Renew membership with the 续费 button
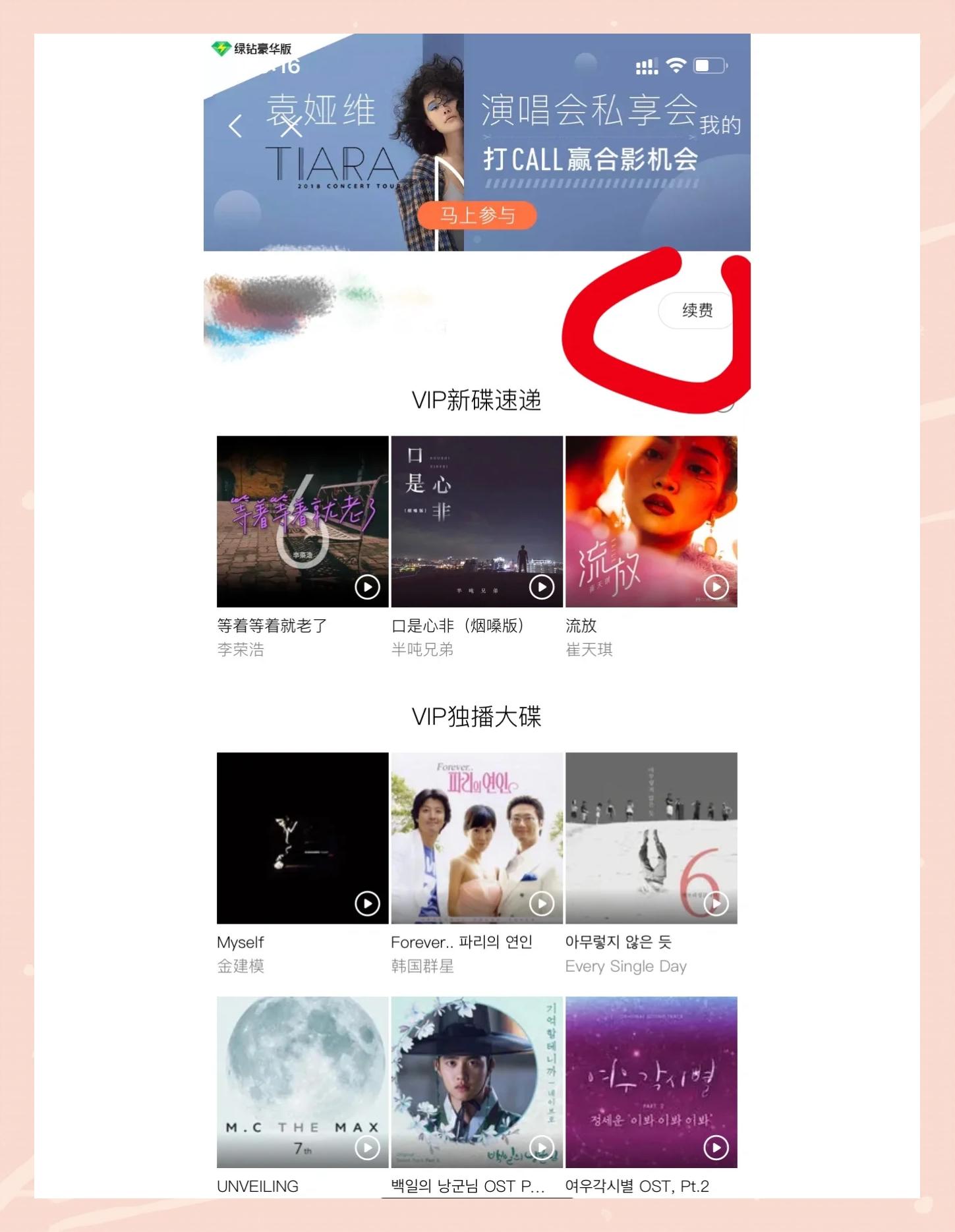Screen dimensions: 955x1232 pos(696,310)
